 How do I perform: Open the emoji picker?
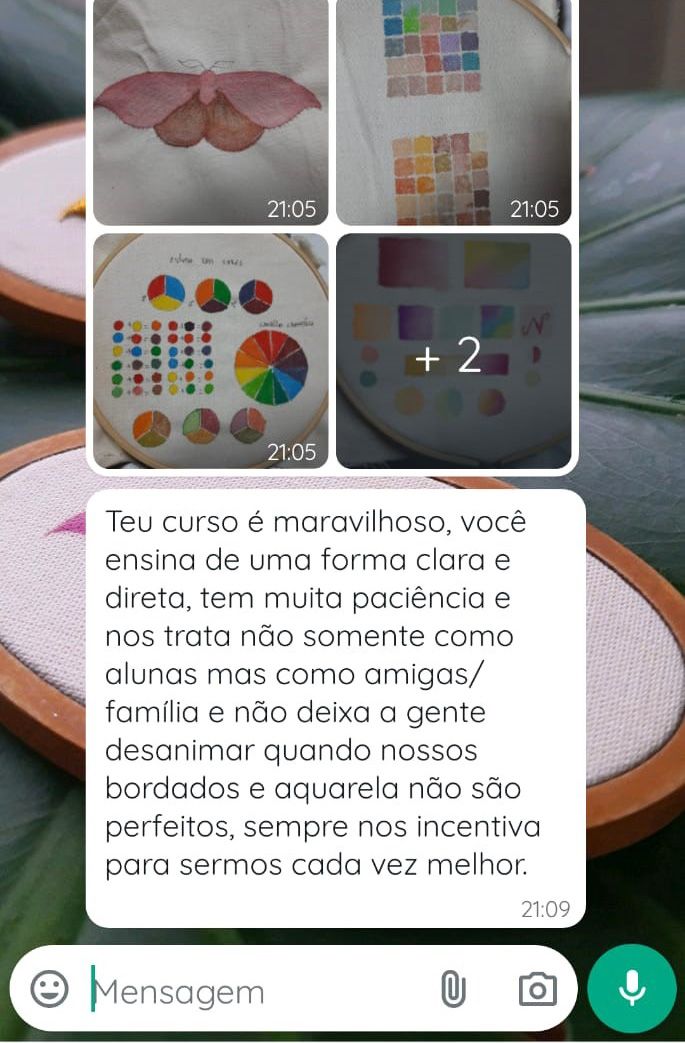pyautogui.click(x=50, y=990)
